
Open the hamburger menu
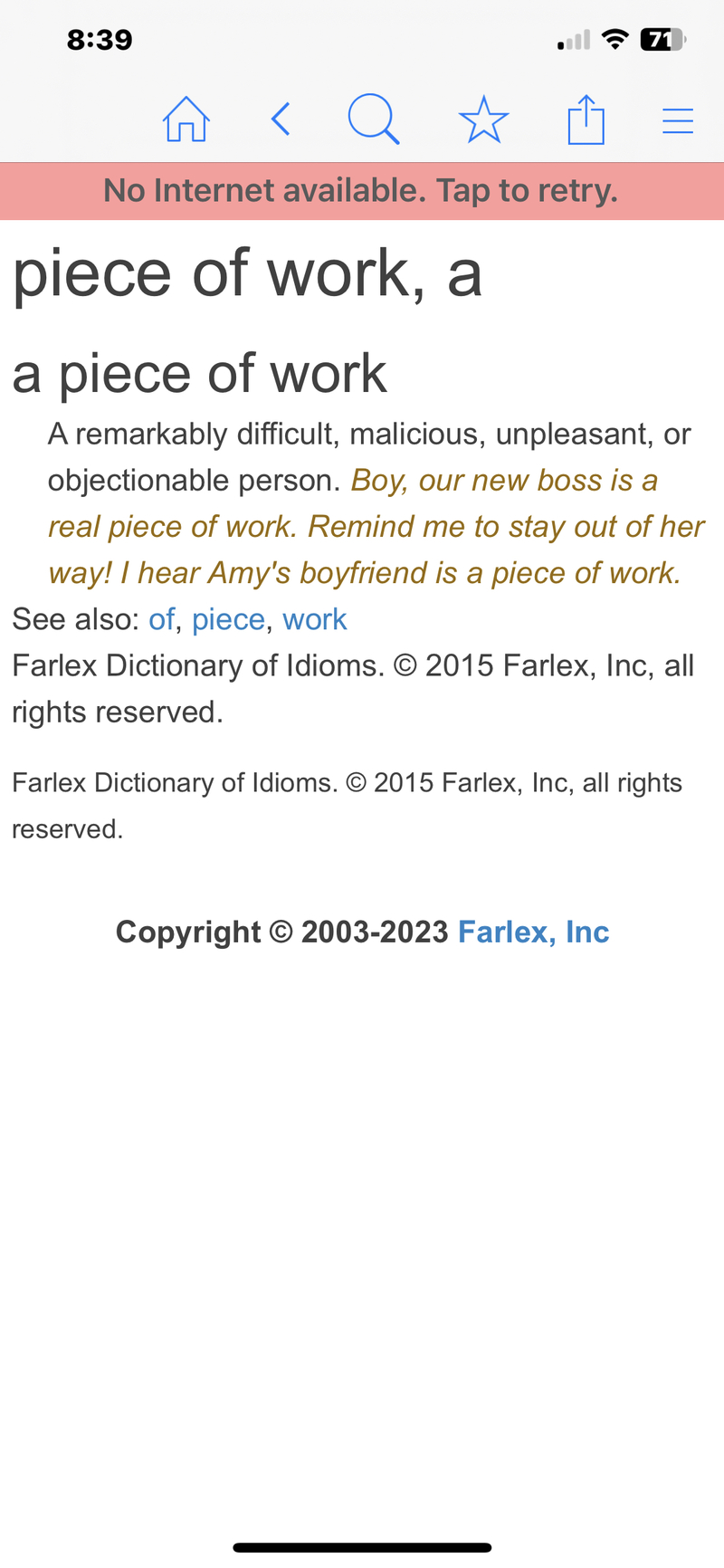coord(678,120)
